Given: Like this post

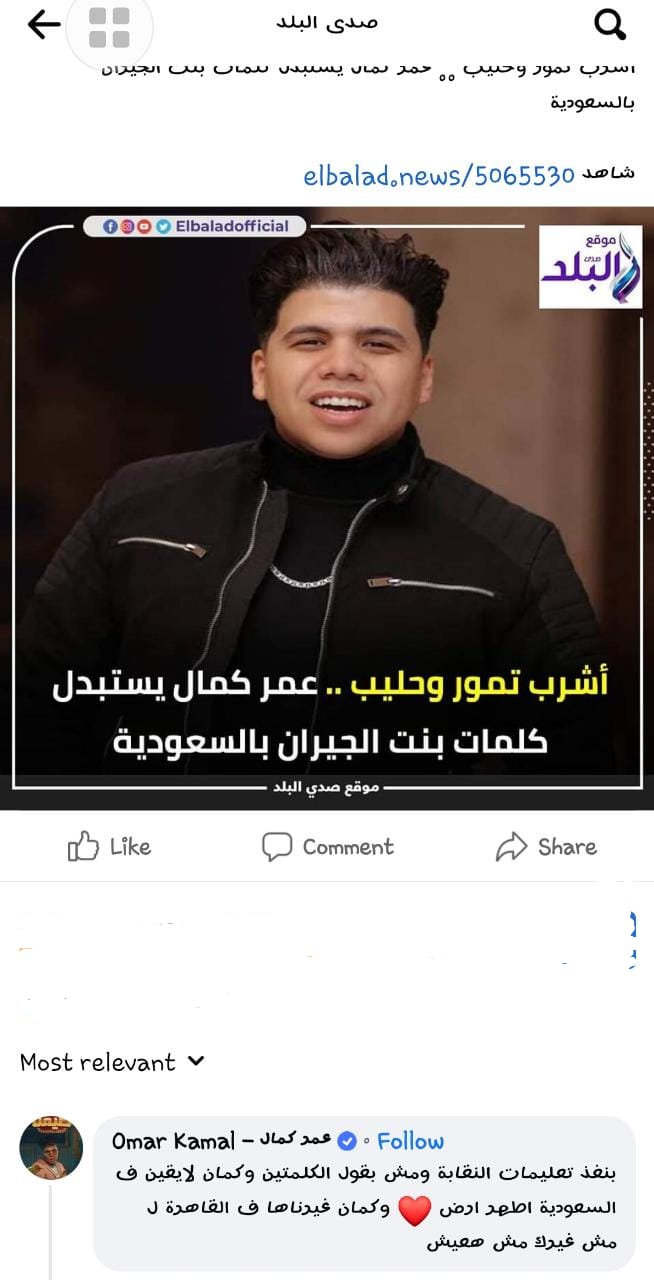Looking at the screenshot, I should [109, 847].
